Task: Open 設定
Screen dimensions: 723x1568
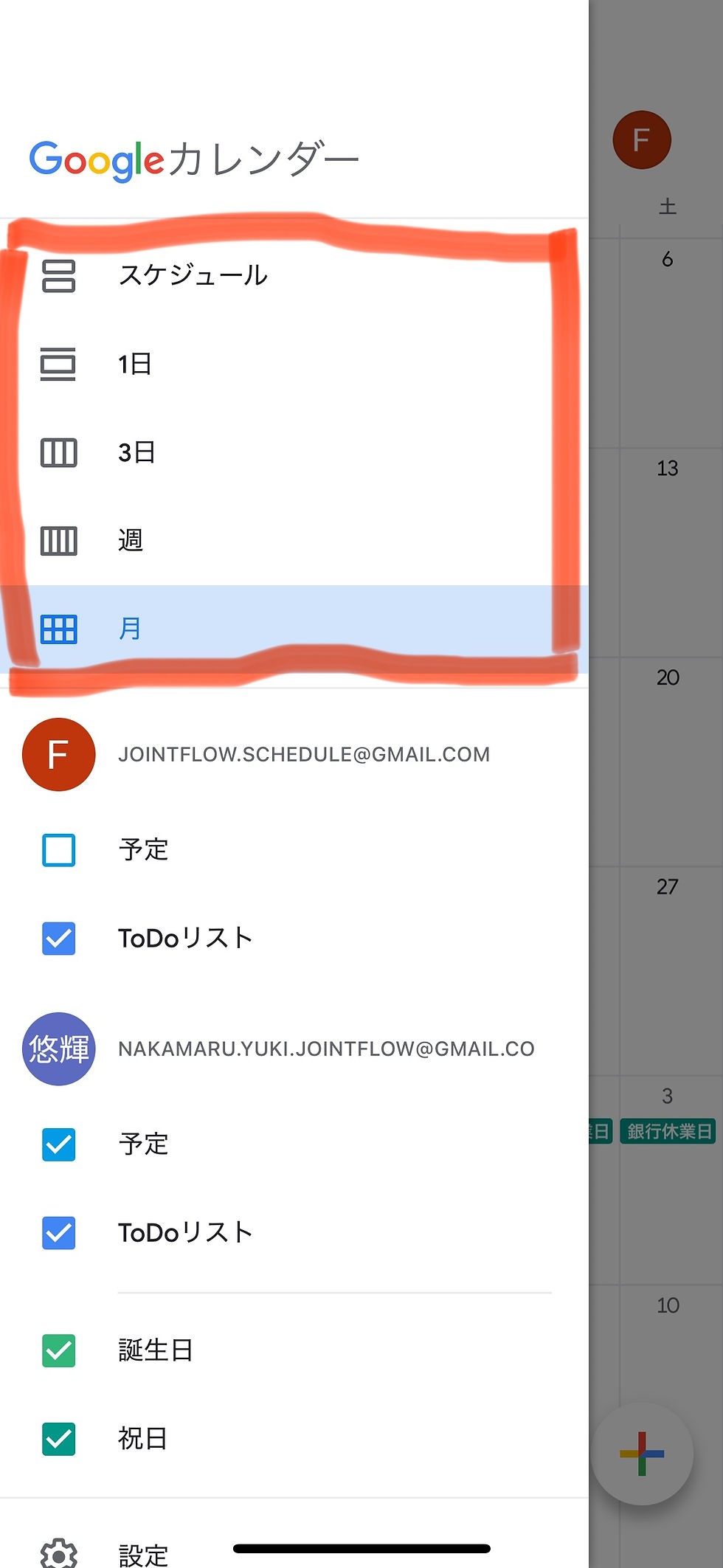Action: (143, 1553)
